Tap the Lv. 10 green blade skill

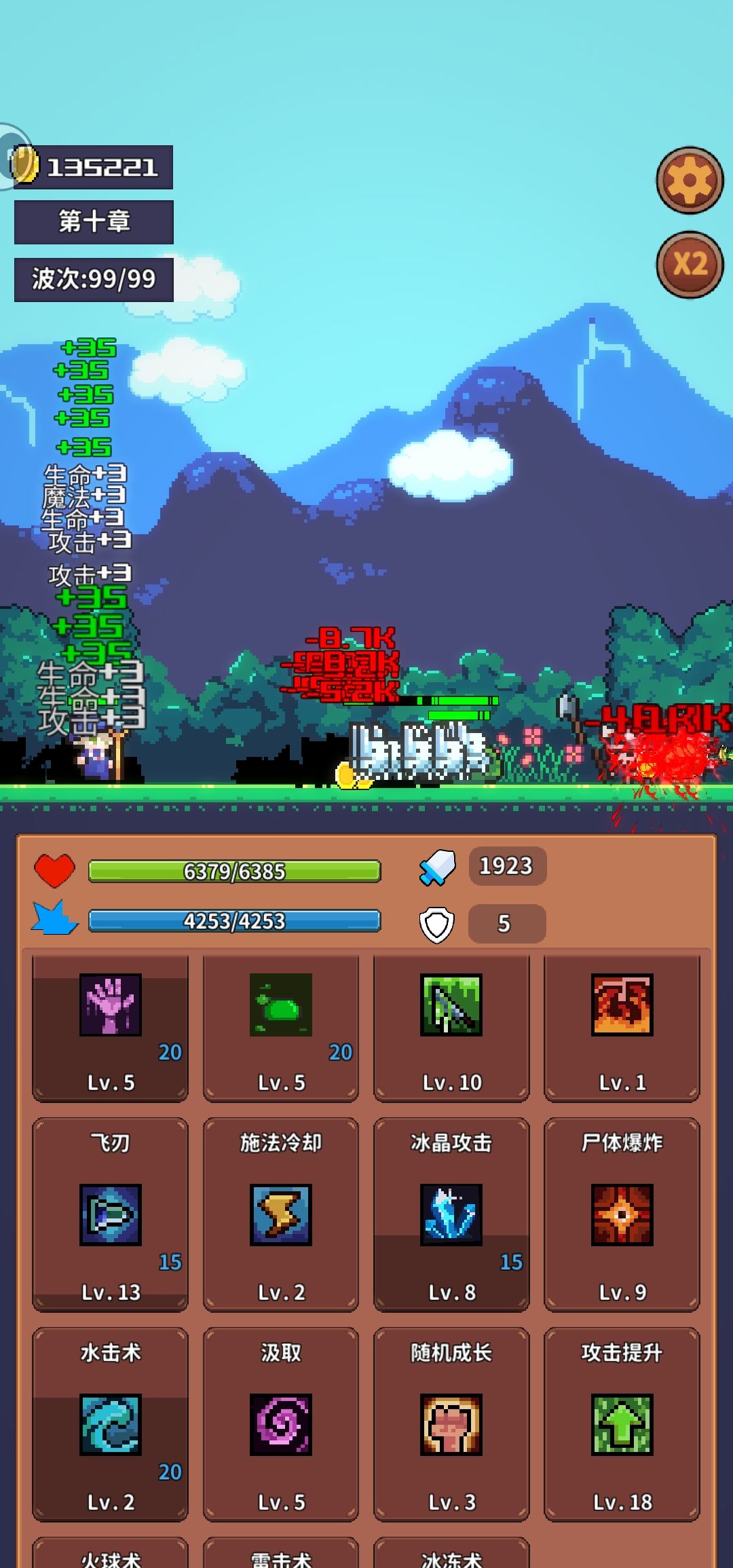tap(451, 1028)
